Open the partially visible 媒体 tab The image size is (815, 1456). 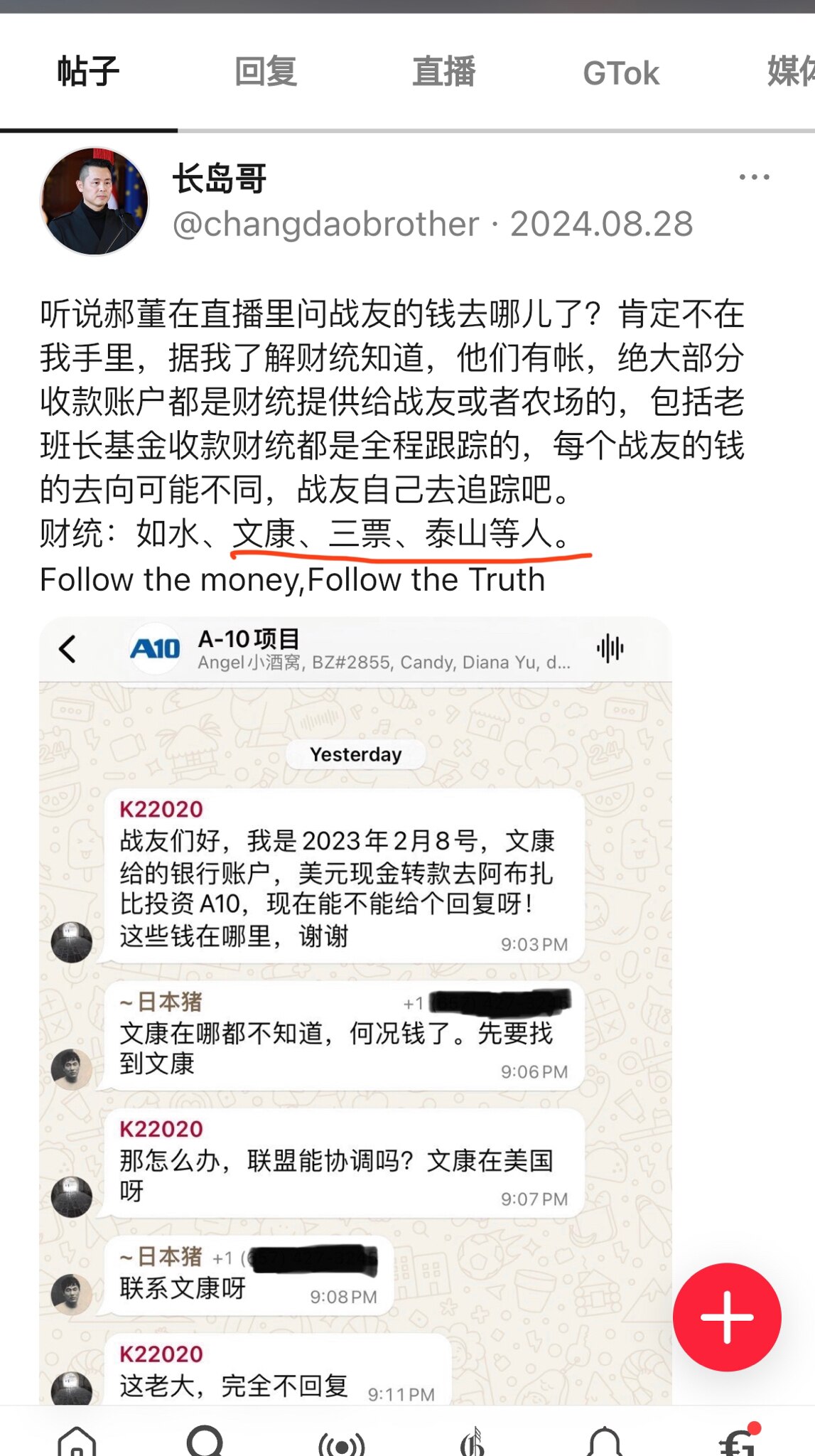(790, 73)
